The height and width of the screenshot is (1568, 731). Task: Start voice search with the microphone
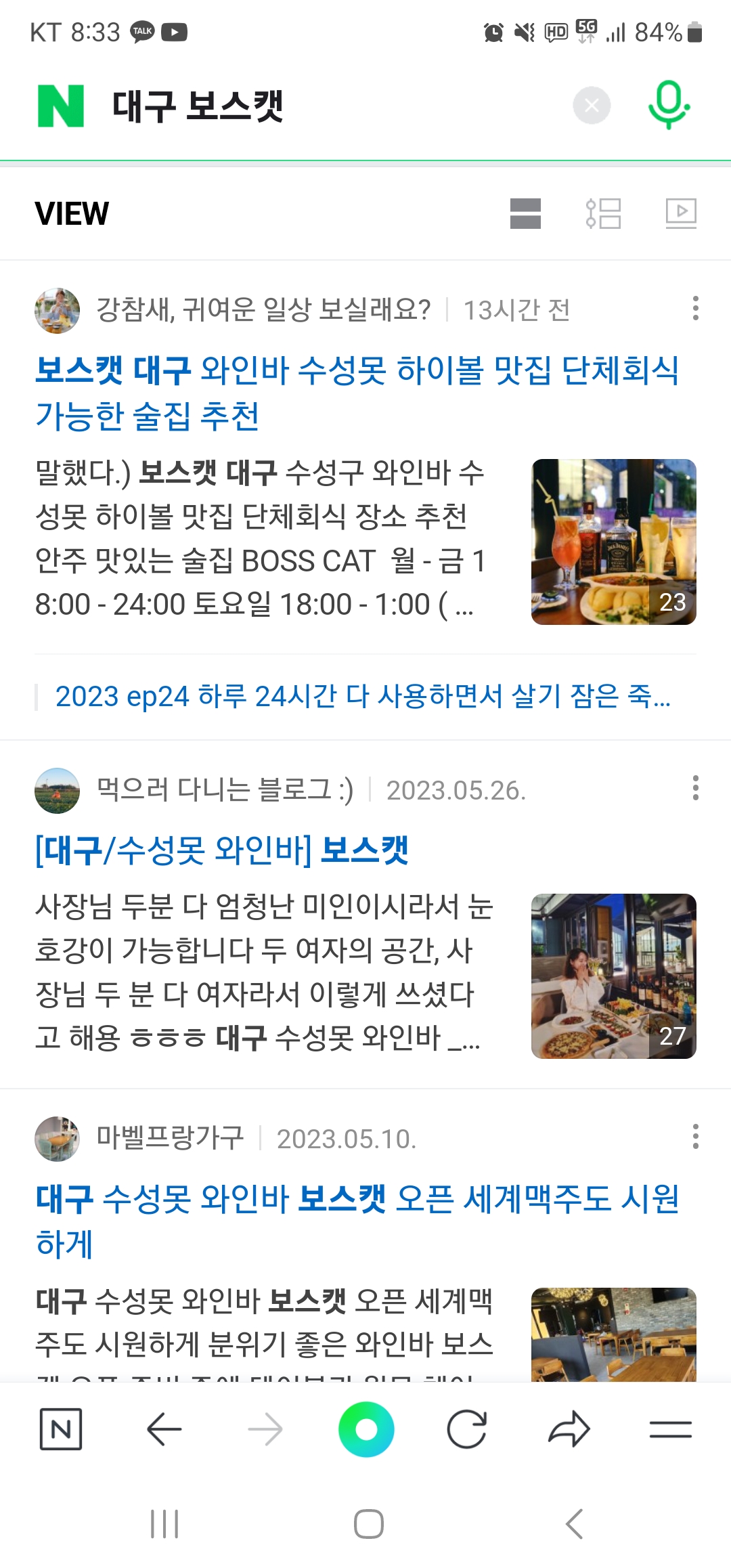click(669, 105)
